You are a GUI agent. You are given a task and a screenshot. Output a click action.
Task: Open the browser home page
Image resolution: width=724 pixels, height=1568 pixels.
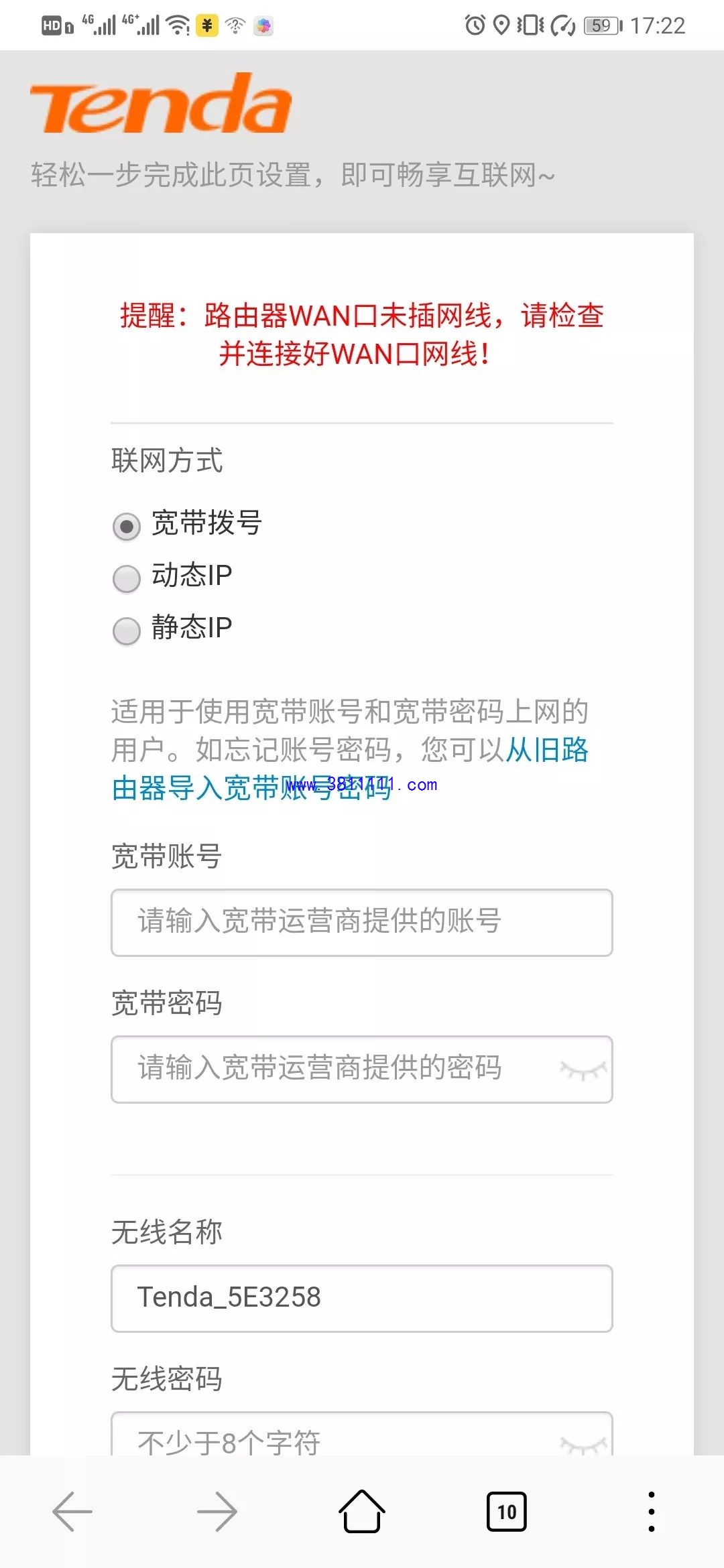click(x=362, y=1511)
